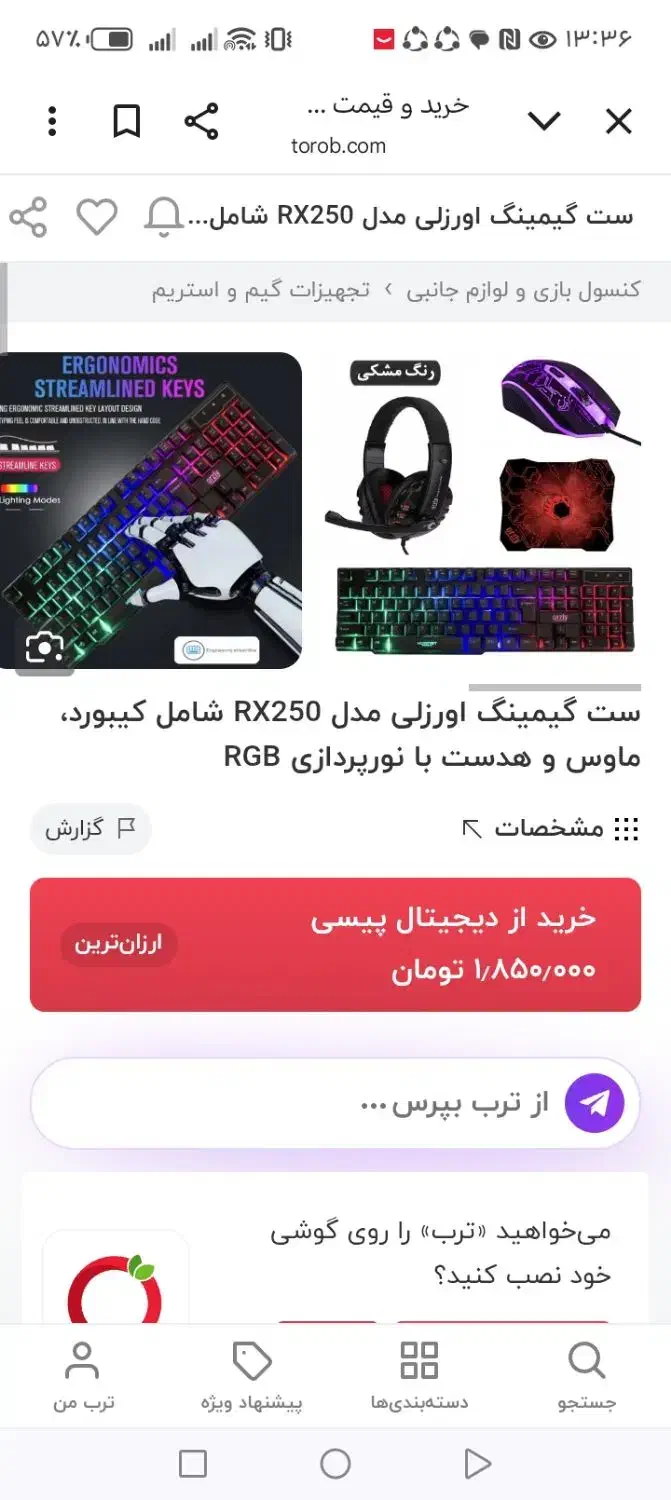Screen dimensions: 671x1500
Task: View the ergonomic keyboard product image
Action: pos(151,510)
